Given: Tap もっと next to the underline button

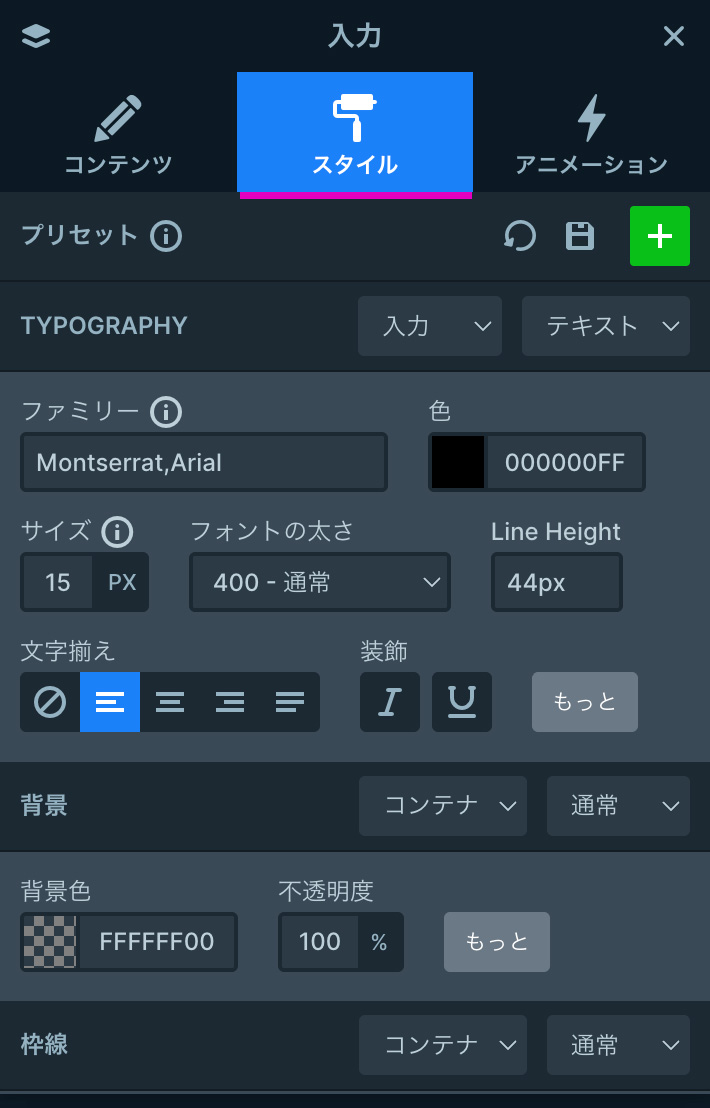Looking at the screenshot, I should click(x=585, y=702).
